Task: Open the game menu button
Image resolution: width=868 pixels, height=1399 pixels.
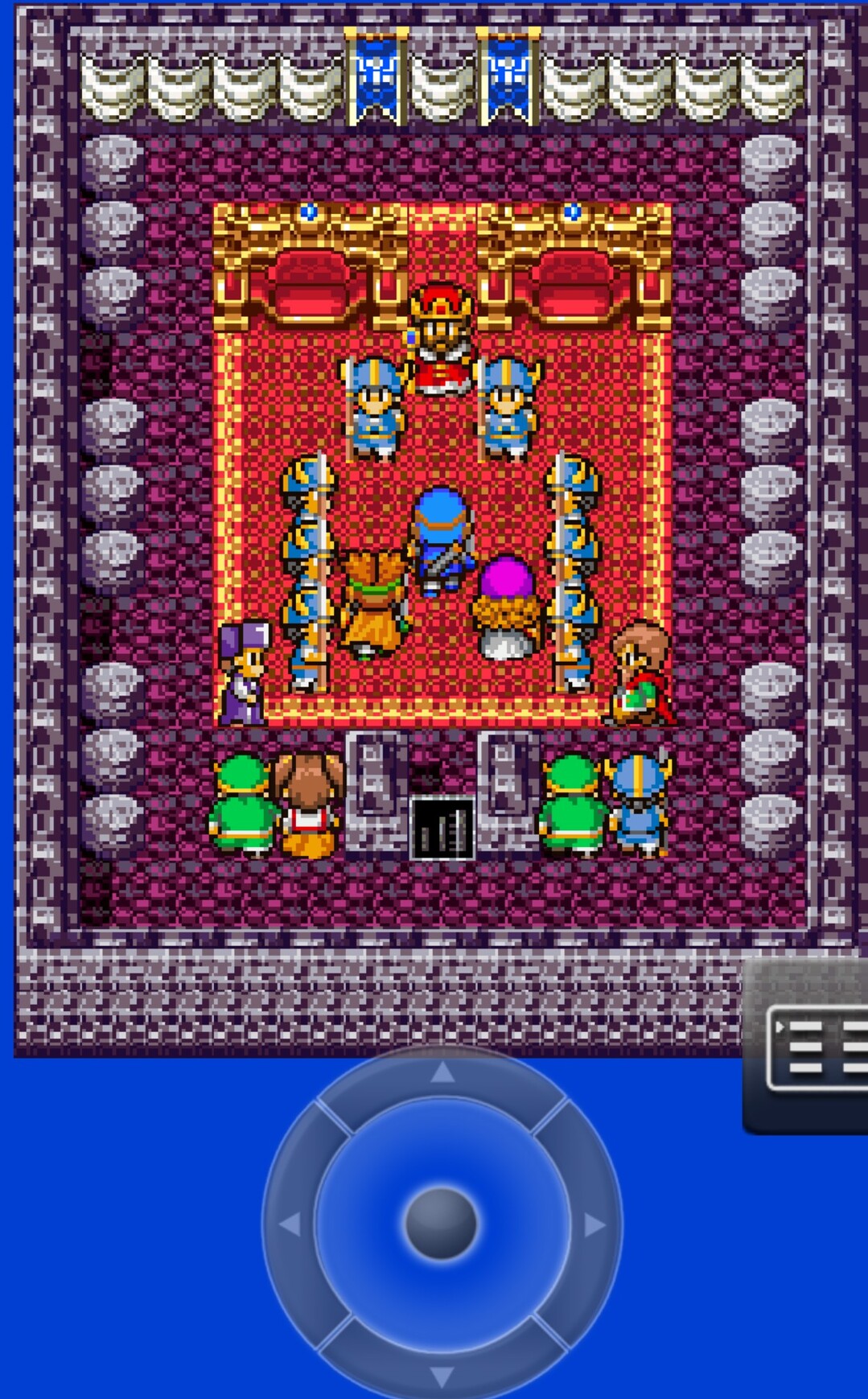Action: coord(812,1048)
